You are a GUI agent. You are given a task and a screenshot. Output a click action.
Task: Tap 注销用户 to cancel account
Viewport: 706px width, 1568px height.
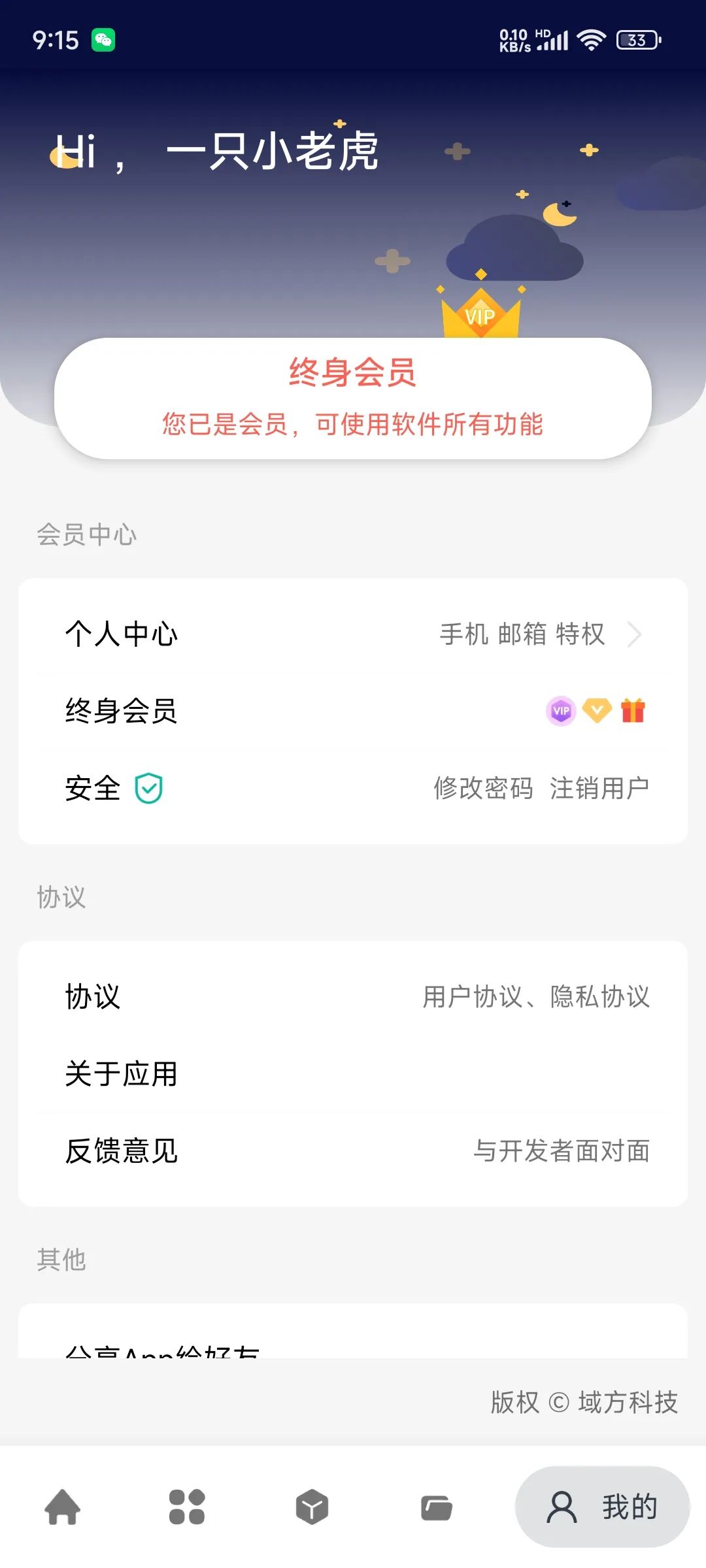pyautogui.click(x=599, y=788)
